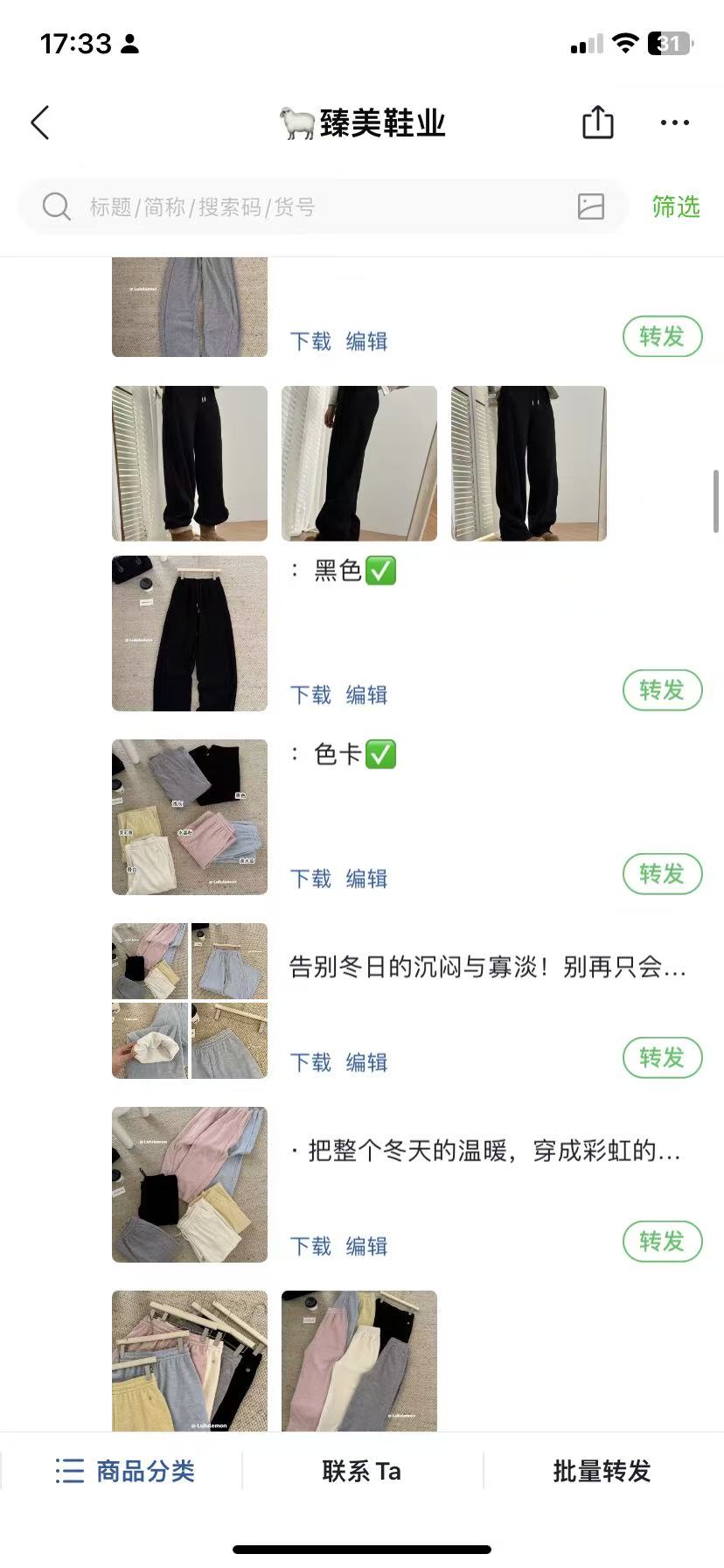Share the 臻美鞋业 store page
Viewport: 724px width, 1568px height.
(x=597, y=122)
